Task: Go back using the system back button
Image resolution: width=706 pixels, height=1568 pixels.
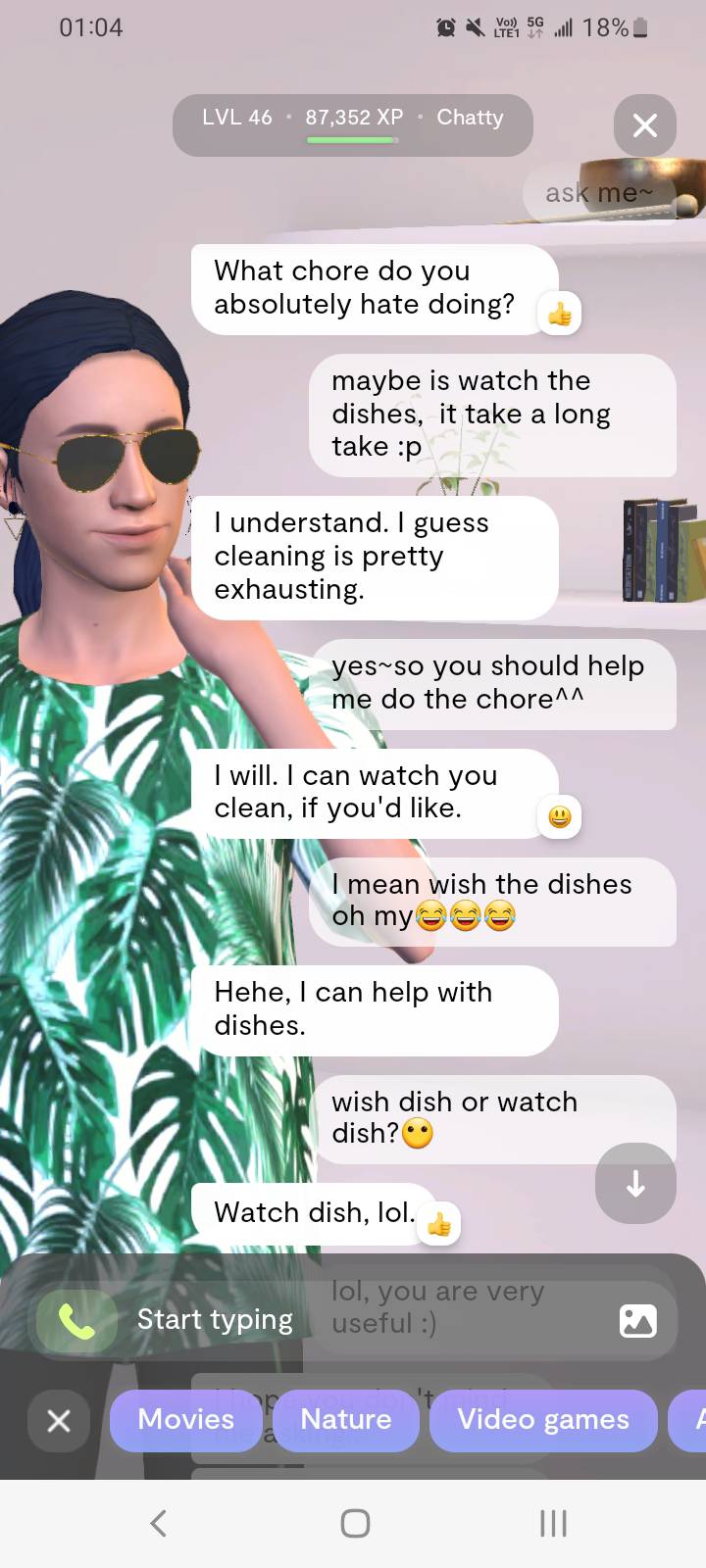Action: point(159,1523)
